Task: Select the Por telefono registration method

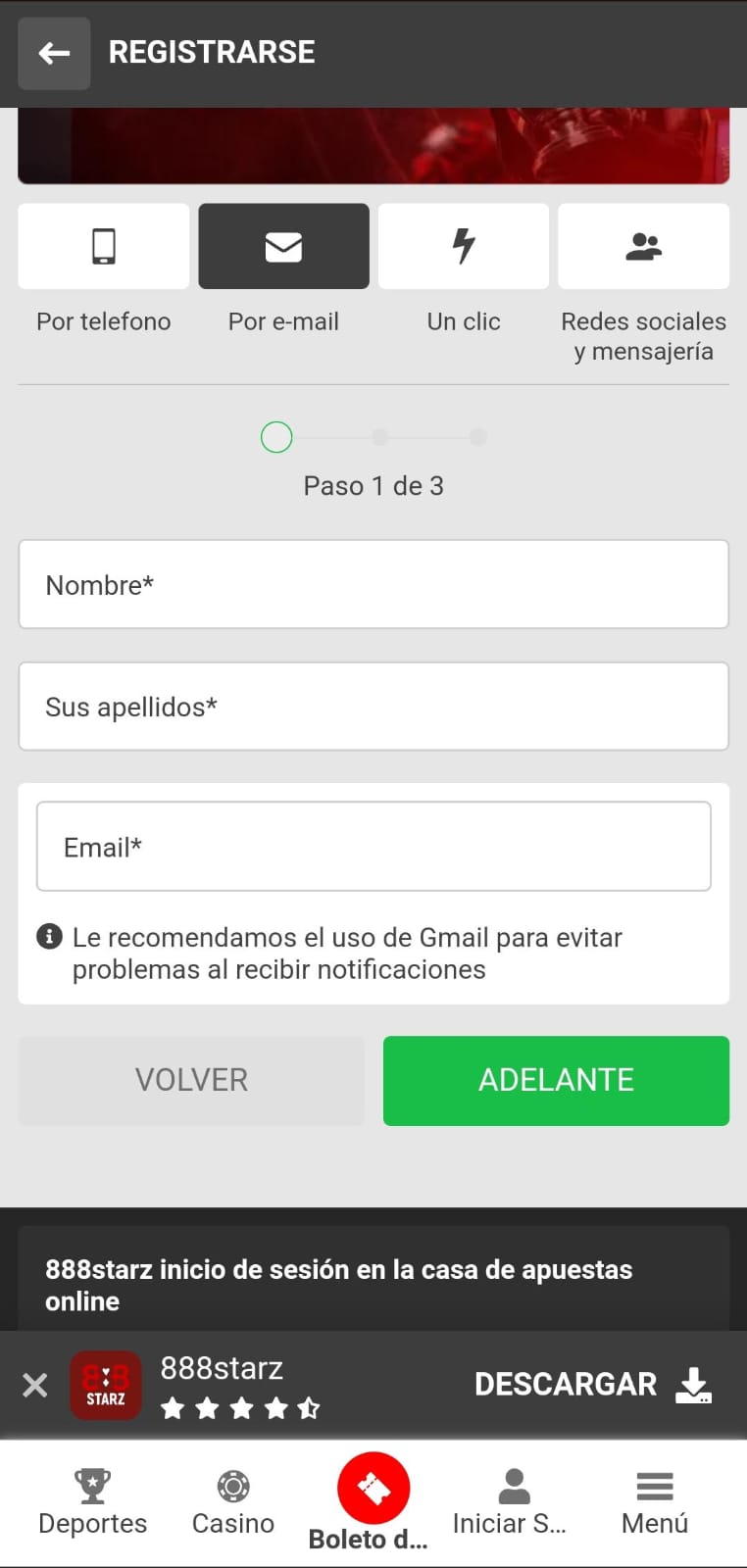Action: [x=103, y=246]
